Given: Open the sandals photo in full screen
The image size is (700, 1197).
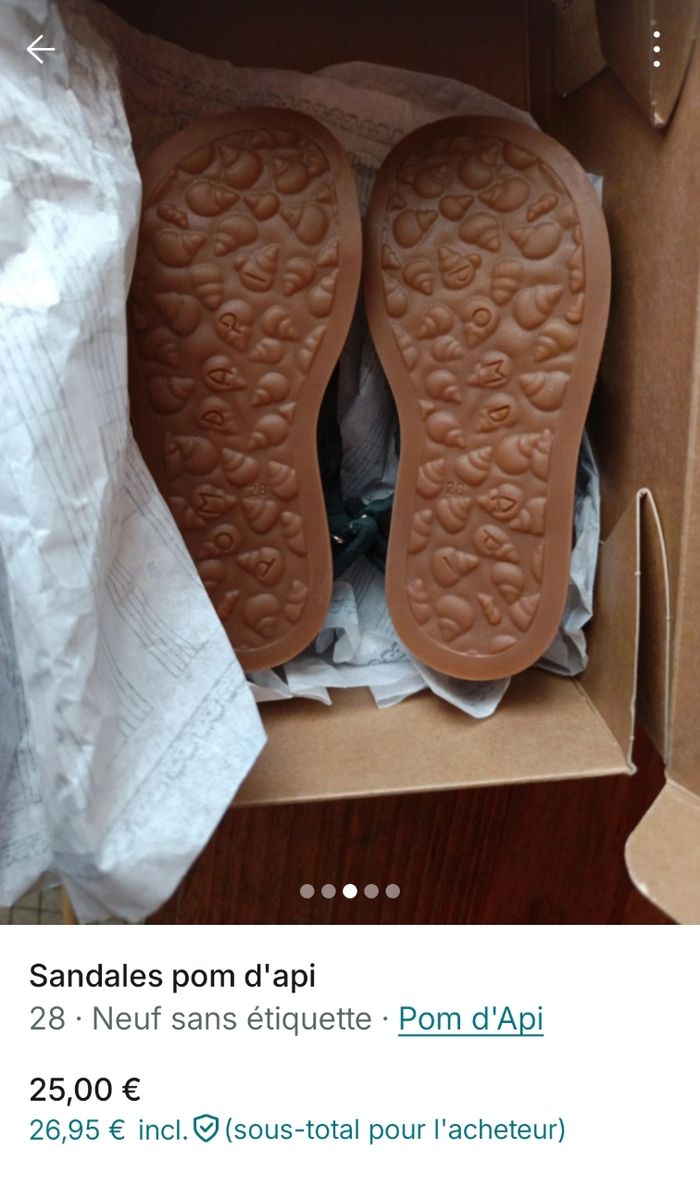Looking at the screenshot, I should 350,450.
